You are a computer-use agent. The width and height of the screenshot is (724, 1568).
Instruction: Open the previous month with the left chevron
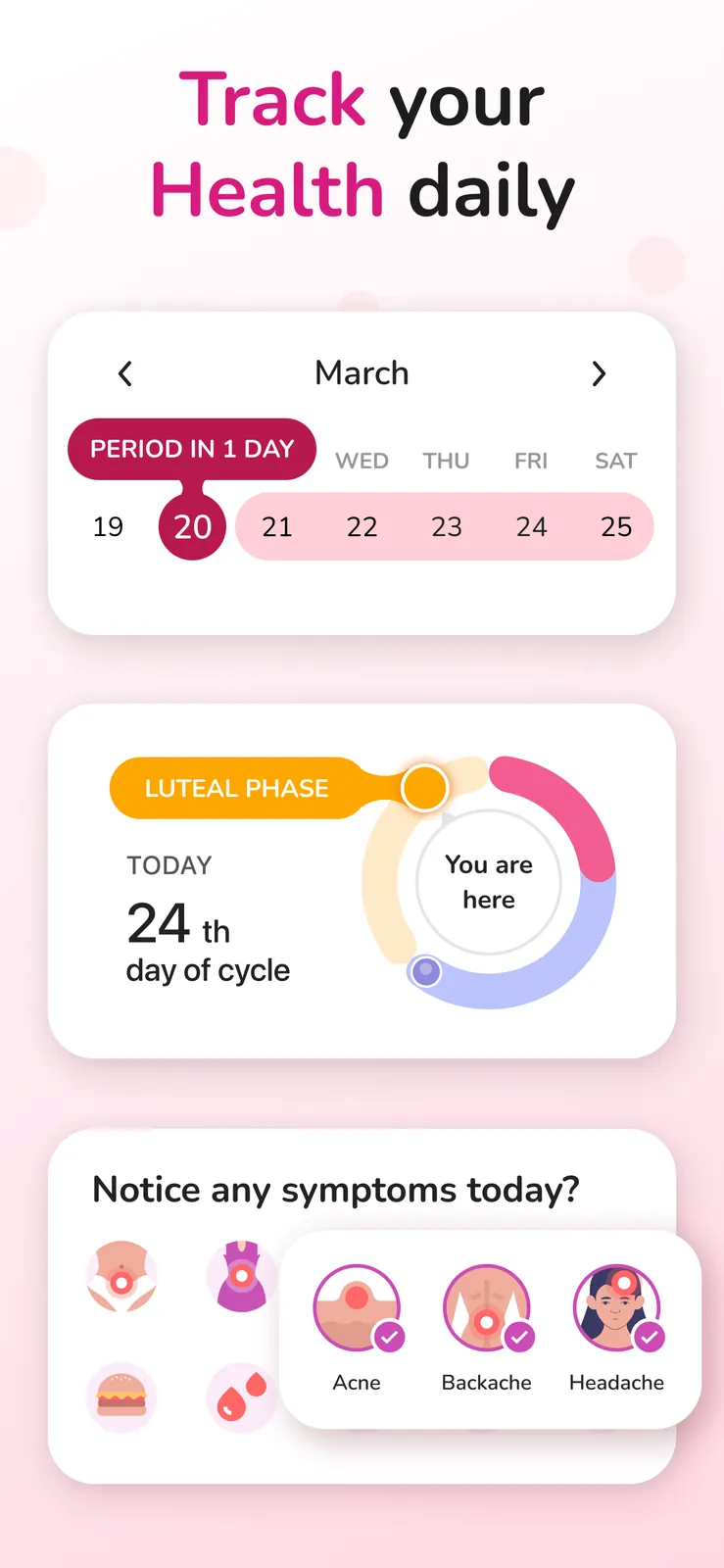(125, 373)
